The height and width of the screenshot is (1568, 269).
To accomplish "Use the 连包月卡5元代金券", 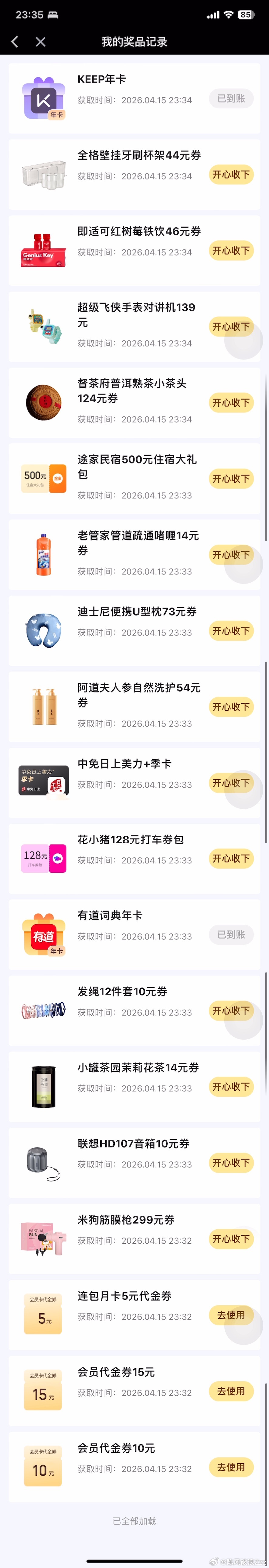I will [x=231, y=1316].
